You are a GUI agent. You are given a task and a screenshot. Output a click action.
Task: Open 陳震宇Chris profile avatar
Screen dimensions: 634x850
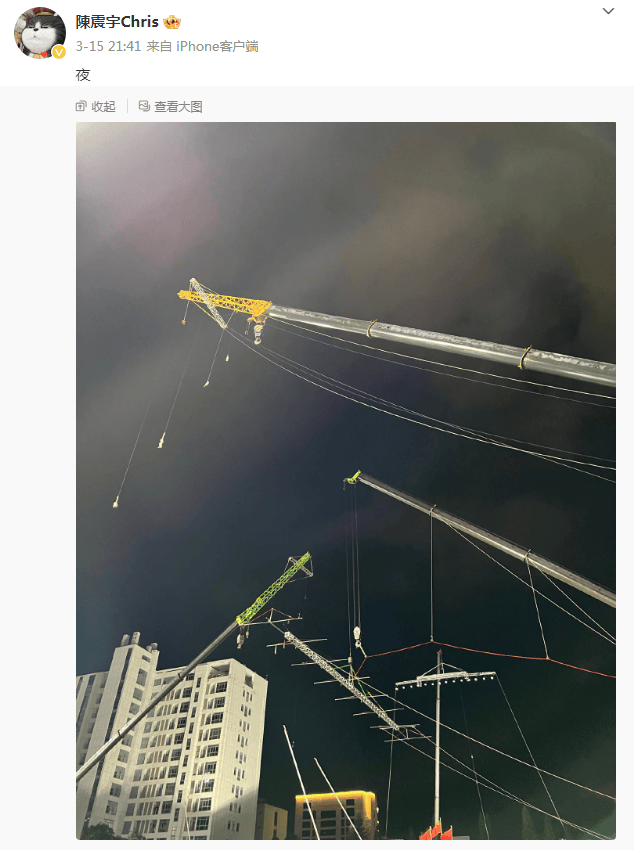(x=39, y=32)
